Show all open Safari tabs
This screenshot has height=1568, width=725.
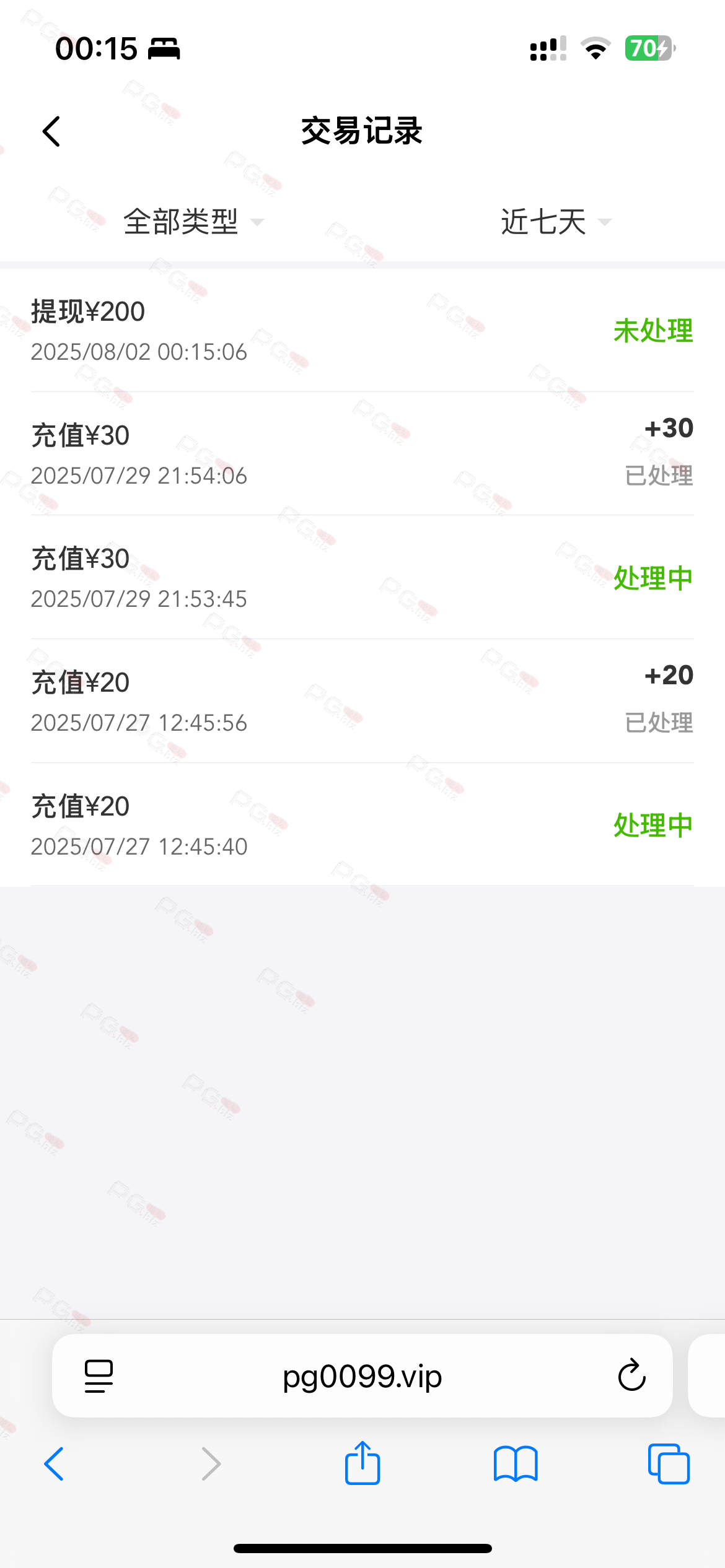click(x=669, y=1464)
